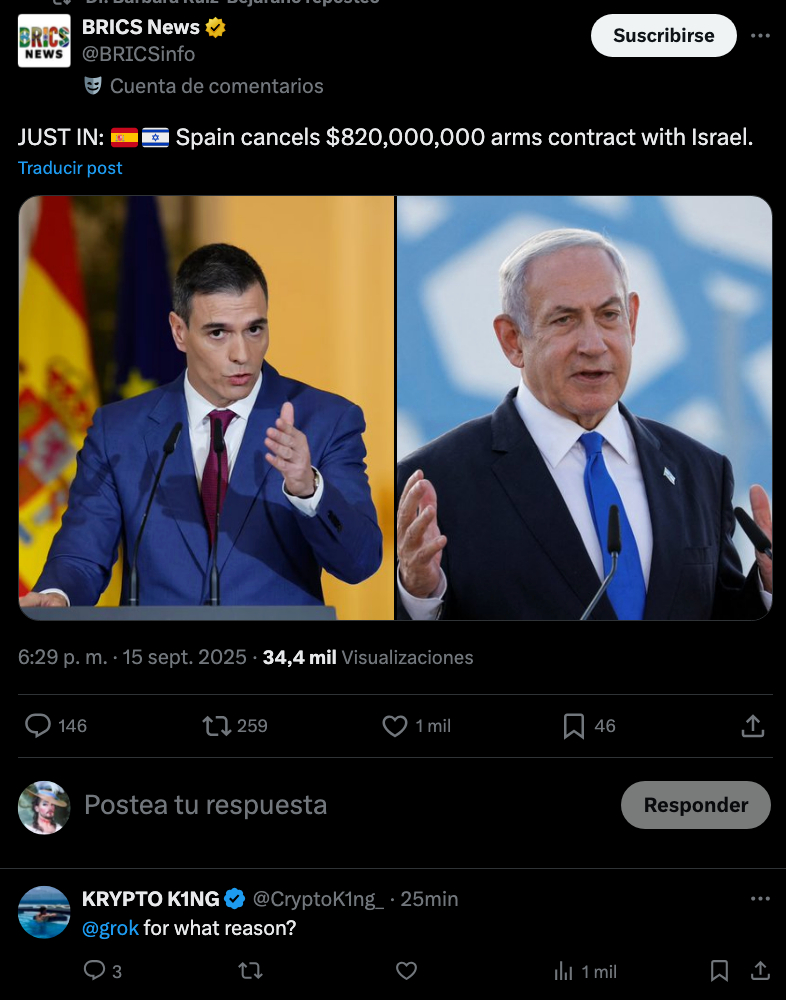Like KRYPTO K1NG's reply
Screen dimensions: 786x1000
point(406,971)
